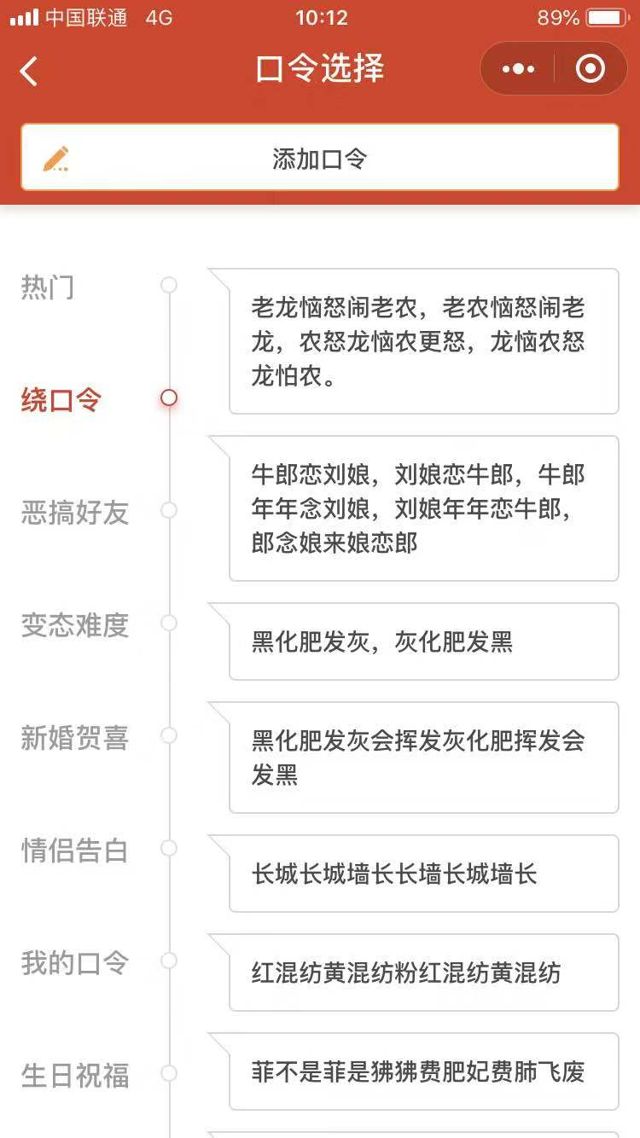Close the mini program via target icon
This screenshot has height=1138, width=640.
tap(590, 69)
